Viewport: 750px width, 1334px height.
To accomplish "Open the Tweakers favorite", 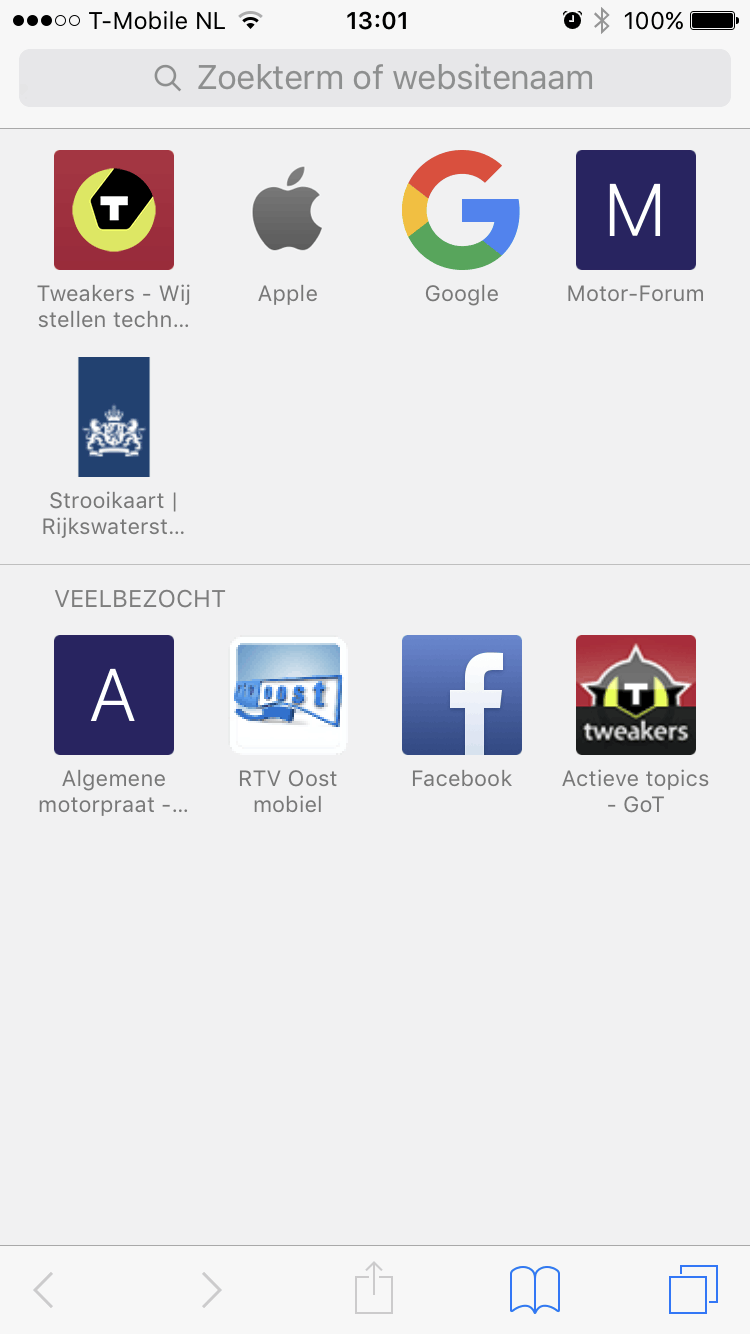I will tap(114, 210).
